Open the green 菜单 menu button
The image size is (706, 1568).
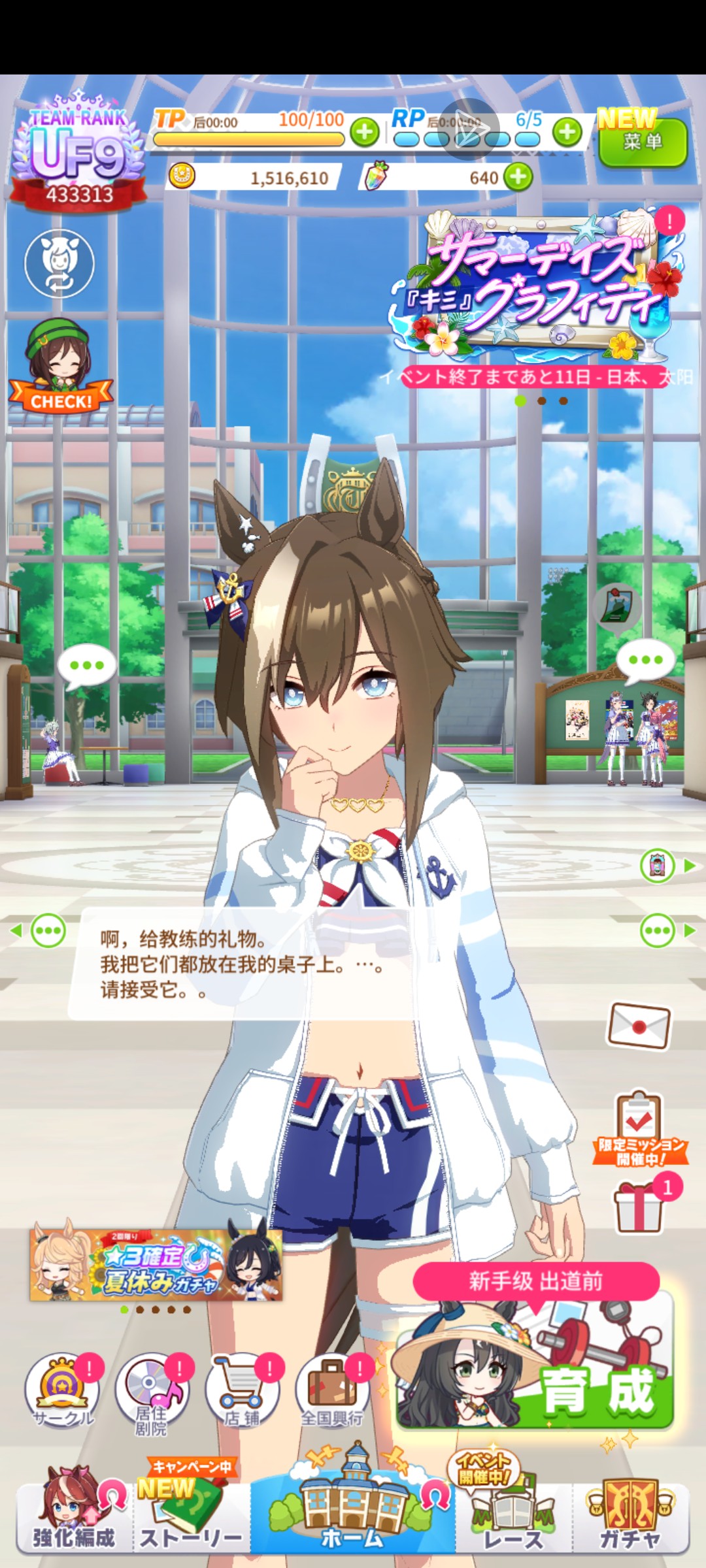(642, 142)
